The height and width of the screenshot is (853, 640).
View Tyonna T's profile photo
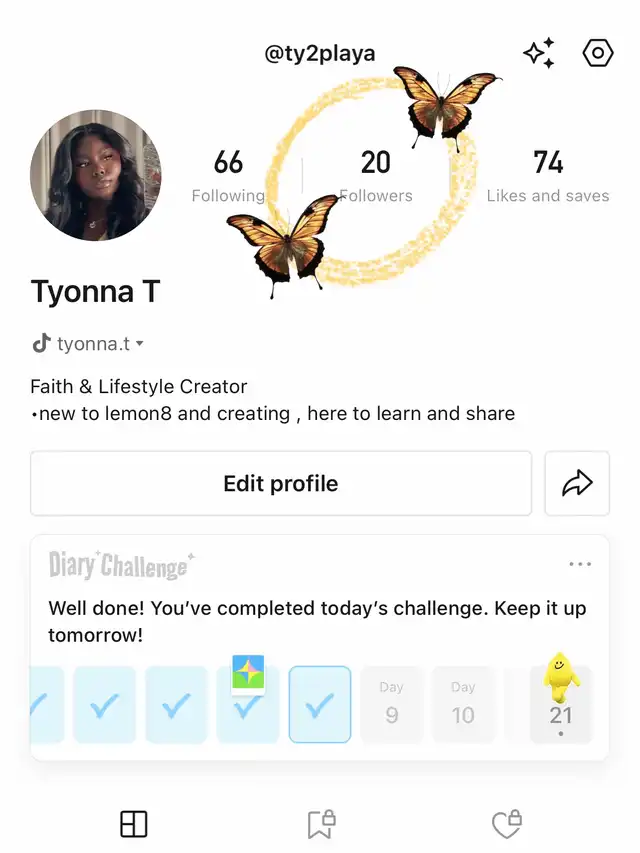click(x=96, y=176)
